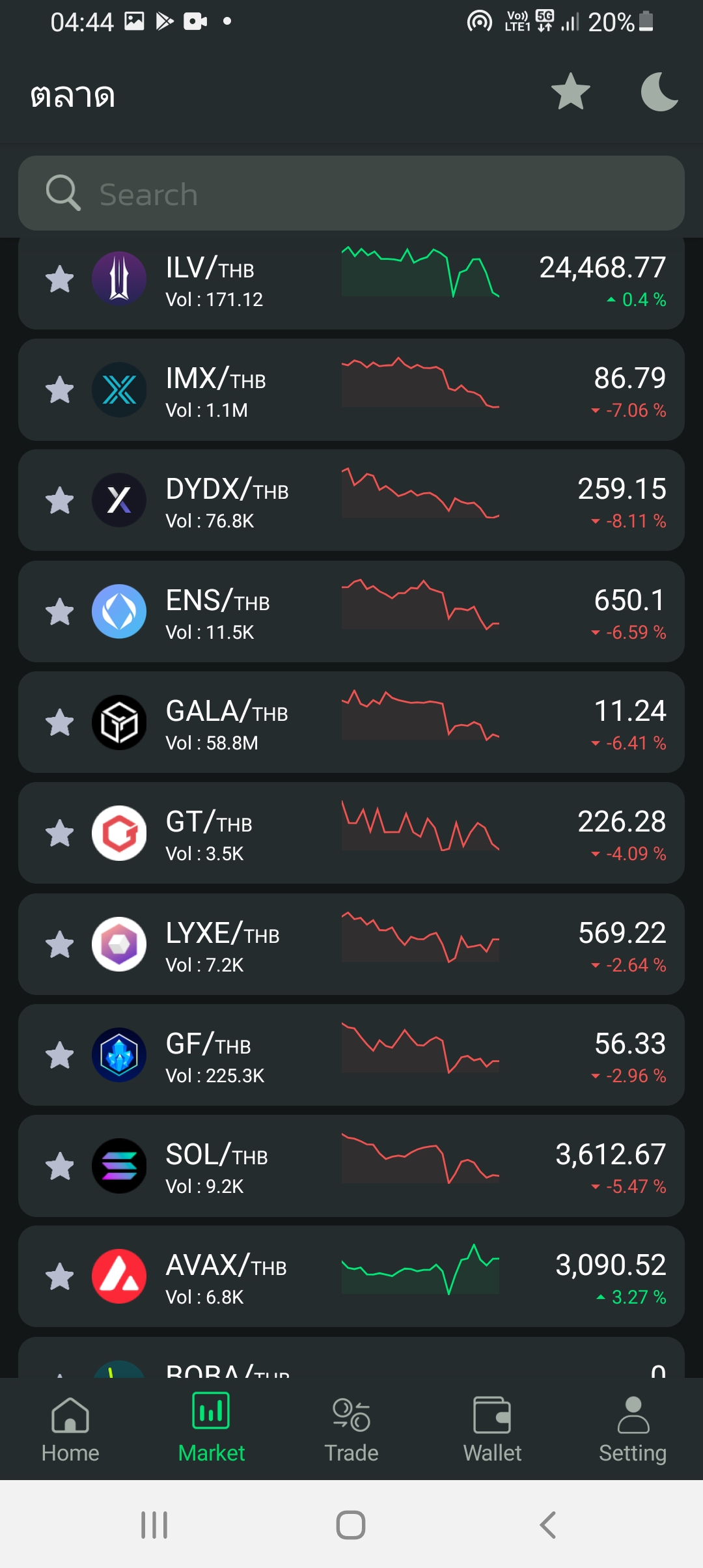
Task: Open recent apps from navigation bar
Action: pos(154,1525)
